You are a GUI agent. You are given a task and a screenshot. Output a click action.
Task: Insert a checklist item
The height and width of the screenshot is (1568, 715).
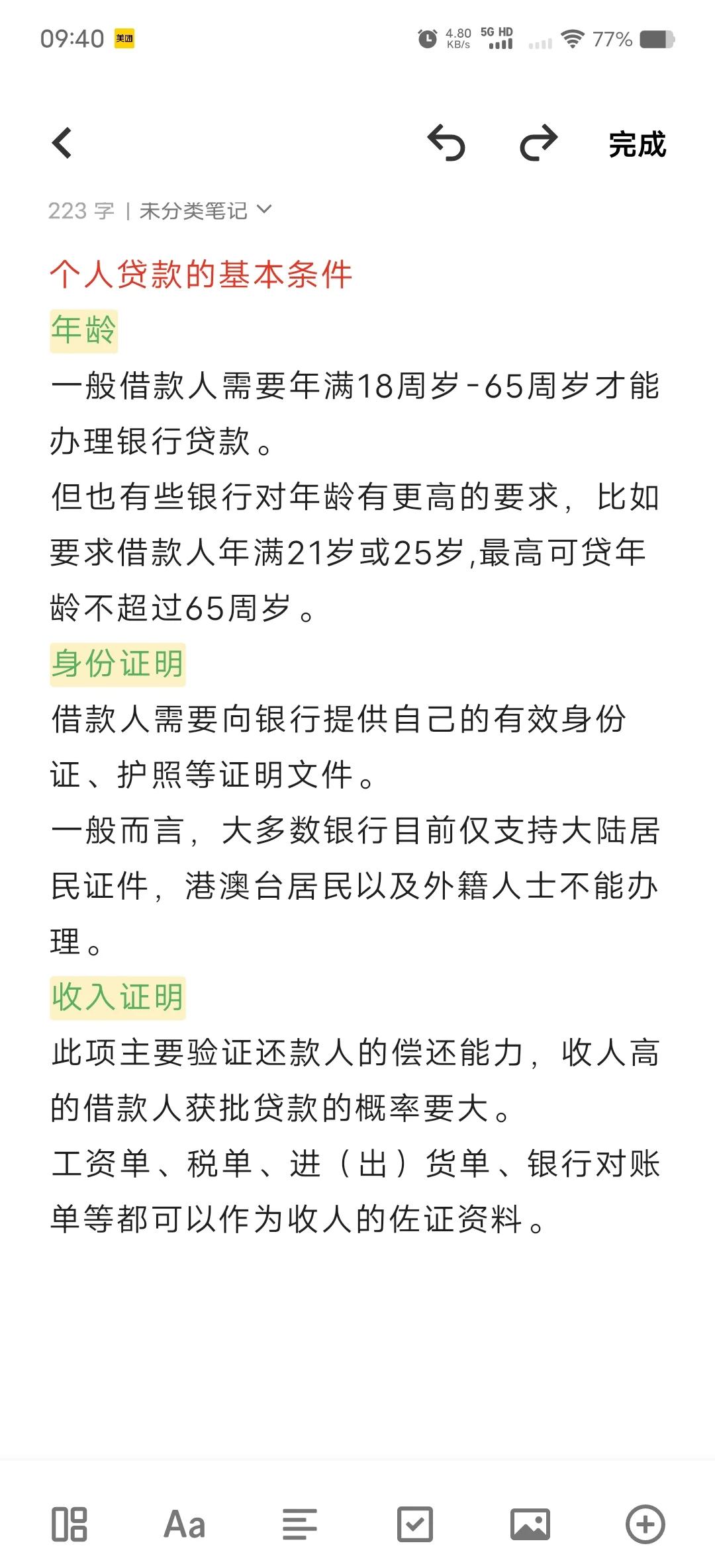pos(415,1524)
